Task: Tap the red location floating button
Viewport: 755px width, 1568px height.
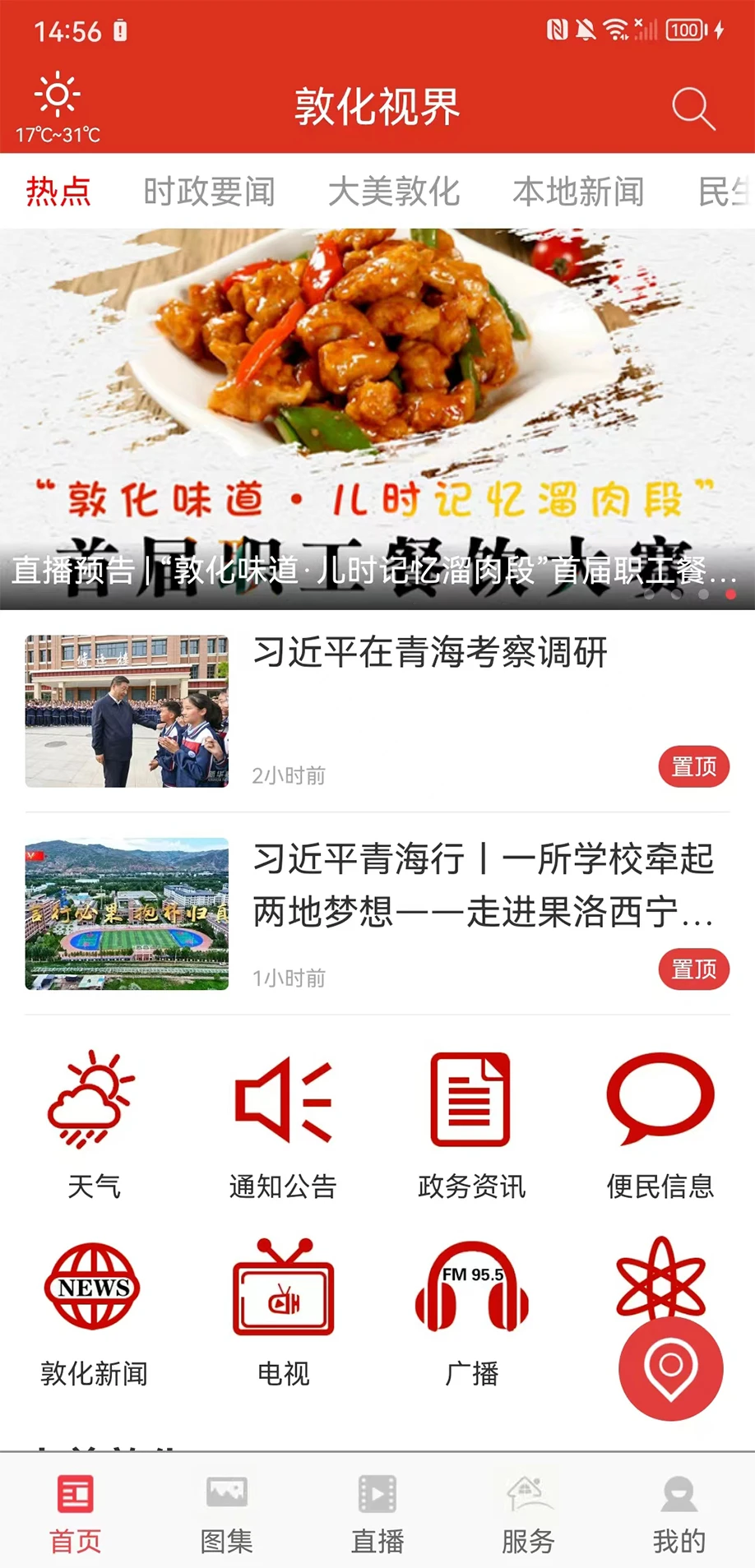Action: click(670, 1368)
